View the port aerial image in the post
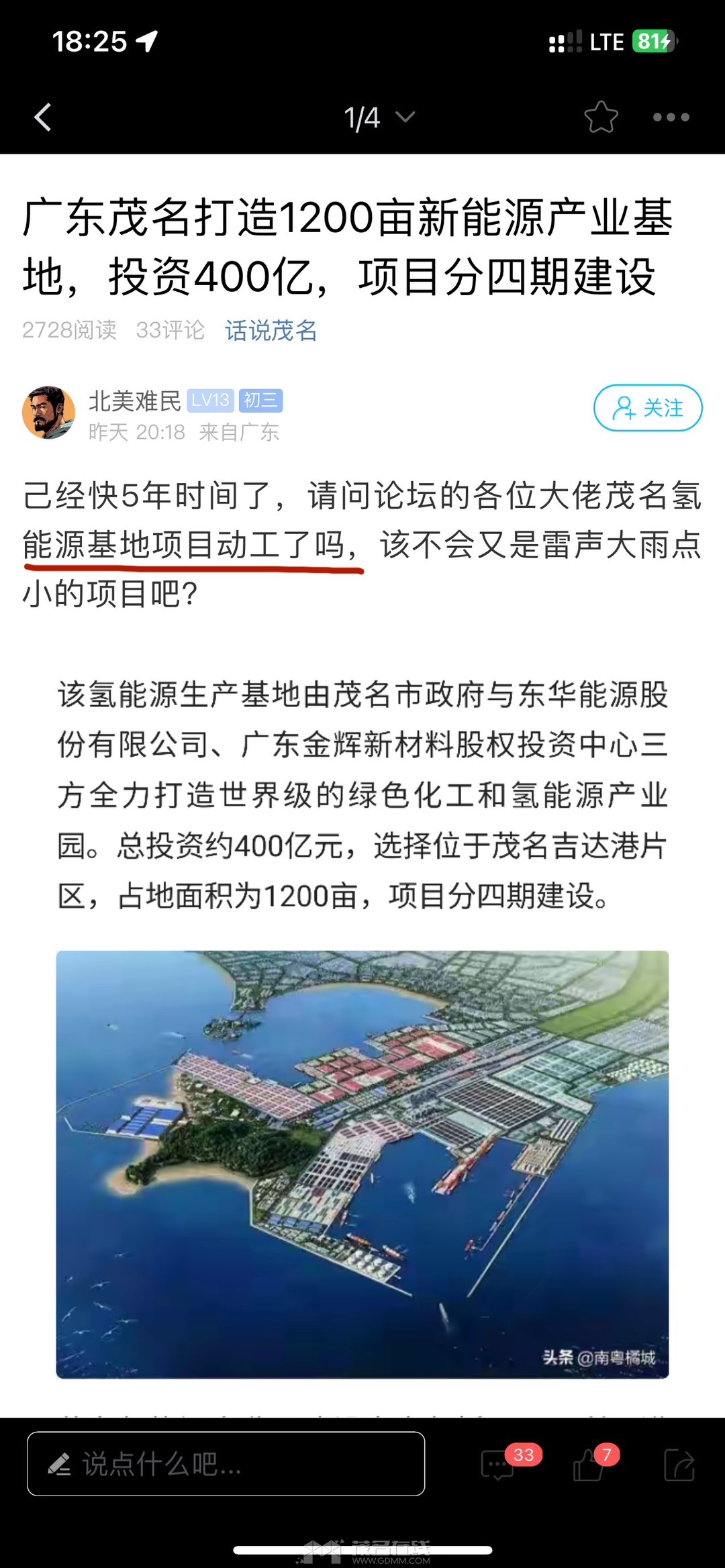 coord(362,1165)
